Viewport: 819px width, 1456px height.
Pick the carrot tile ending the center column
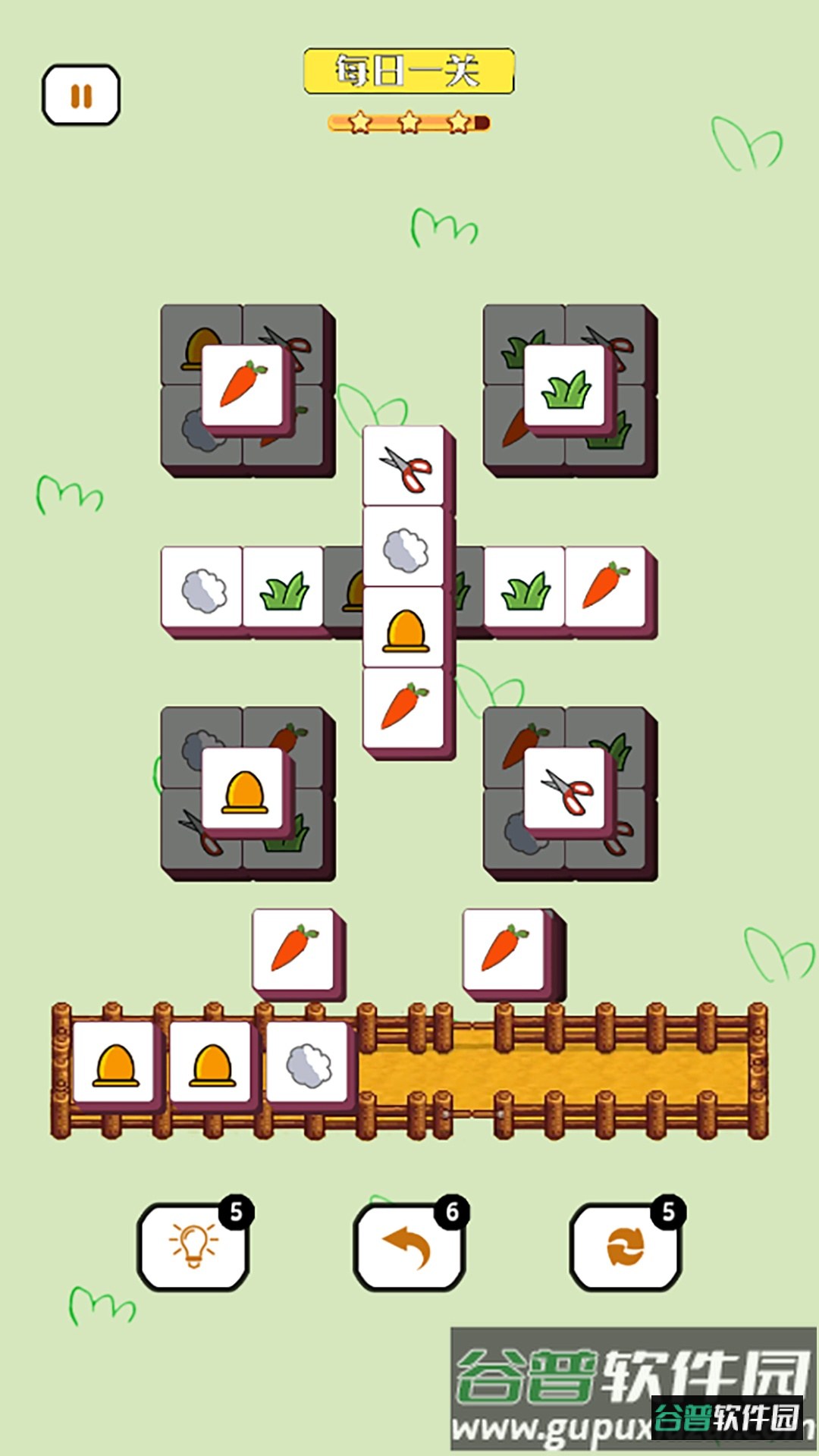pos(404,708)
